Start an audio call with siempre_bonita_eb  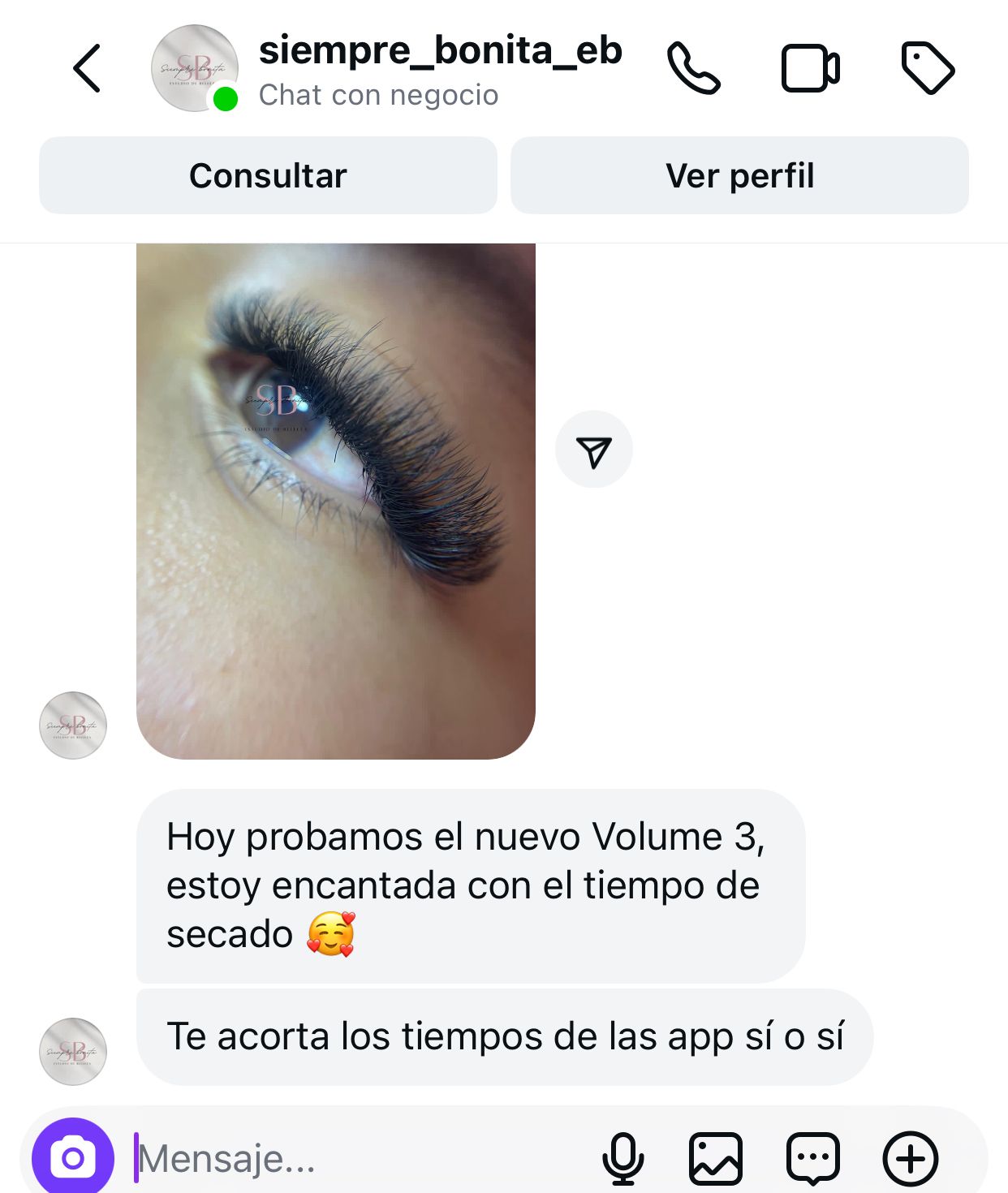[x=694, y=70]
